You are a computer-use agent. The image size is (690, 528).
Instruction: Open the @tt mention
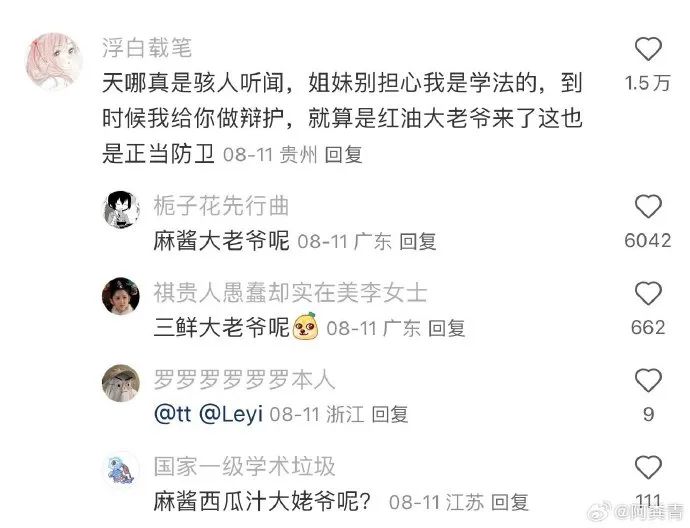coord(170,415)
